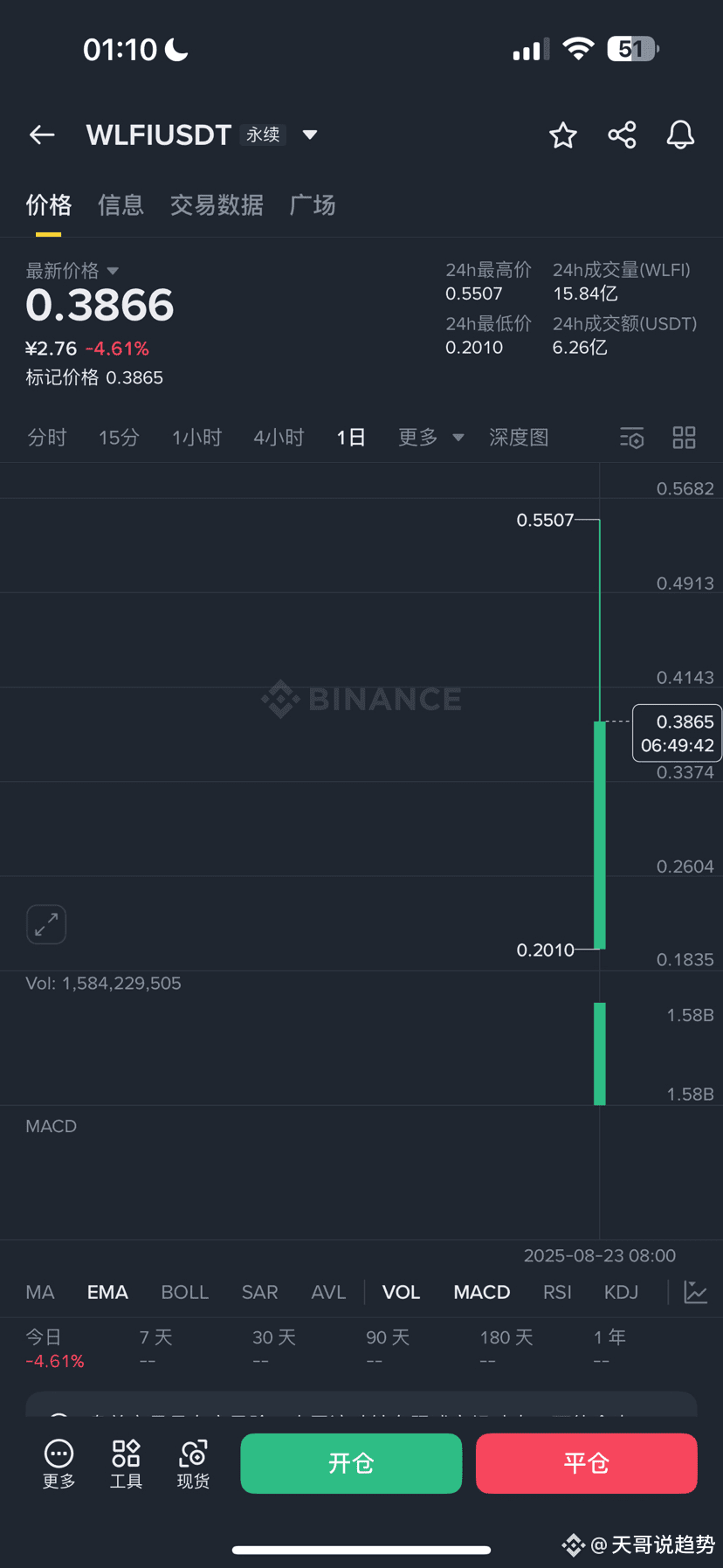Screen dimensions: 723x1568
Task: Switch to the 交易数据 tab
Action: (217, 205)
